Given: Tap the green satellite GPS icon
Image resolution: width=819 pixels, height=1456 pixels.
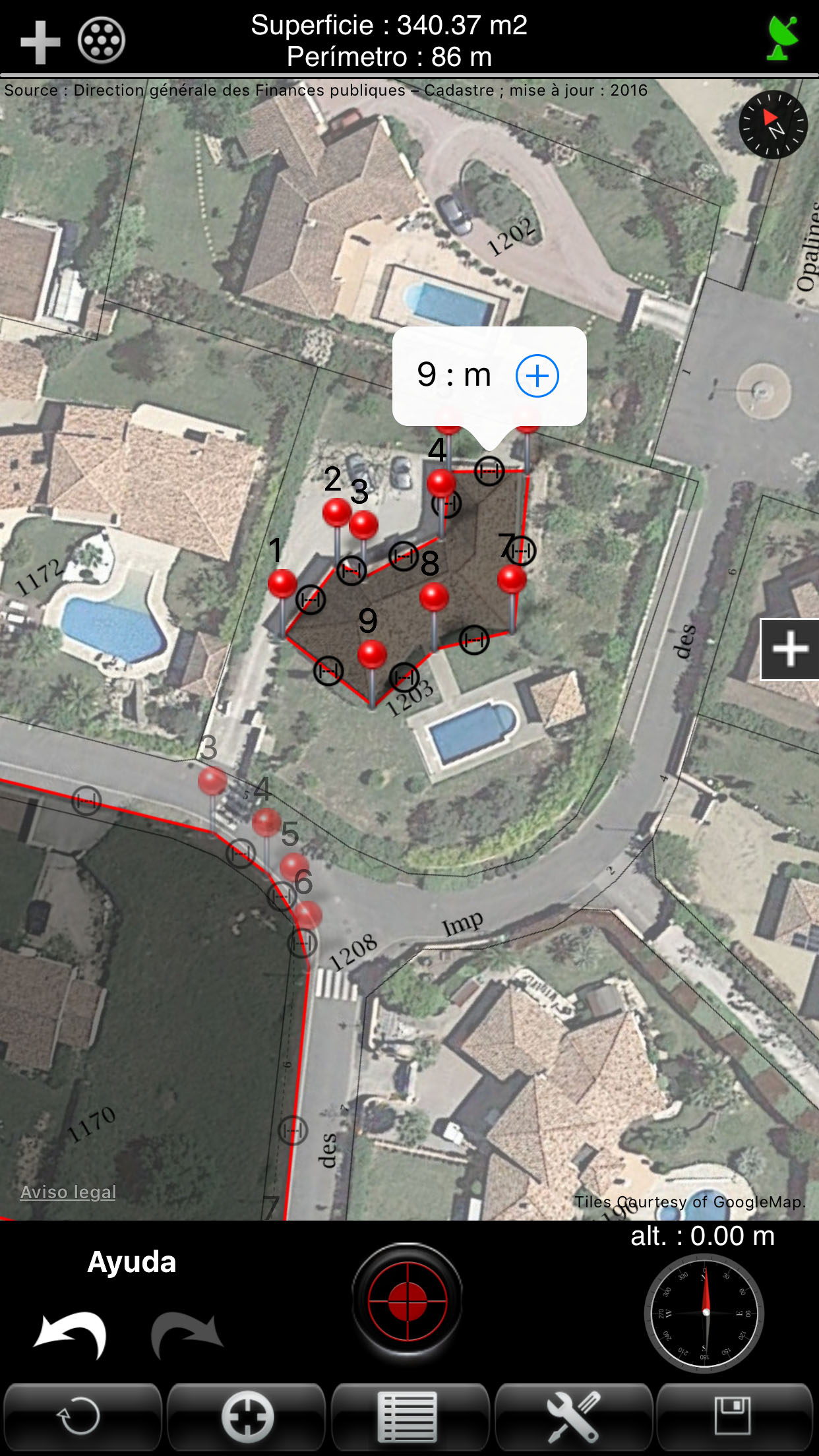Looking at the screenshot, I should [x=782, y=38].
